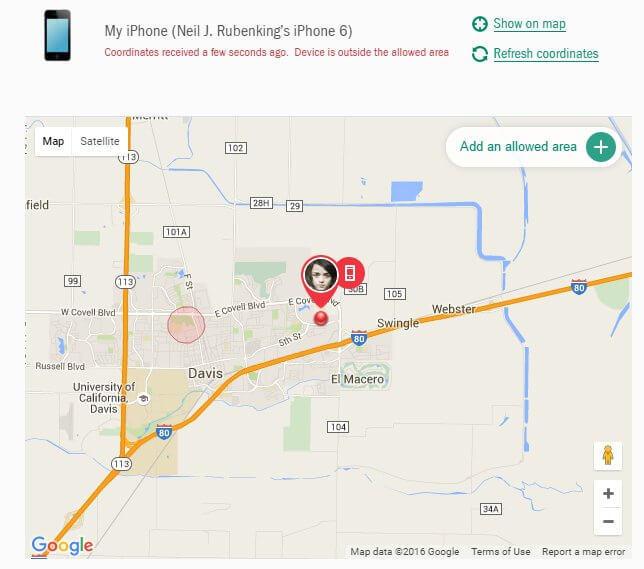This screenshot has width=644, height=569.
Task: Zoom in on the map
Action: [x=607, y=494]
